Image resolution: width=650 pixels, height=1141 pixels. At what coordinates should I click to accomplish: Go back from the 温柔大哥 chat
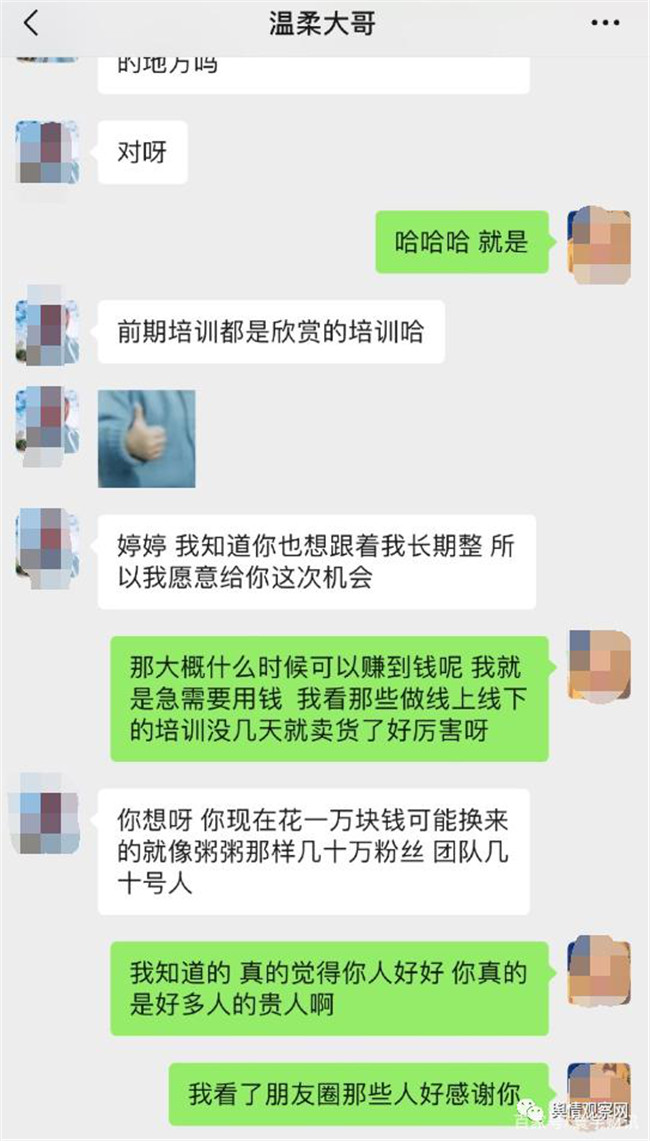[x=31, y=23]
